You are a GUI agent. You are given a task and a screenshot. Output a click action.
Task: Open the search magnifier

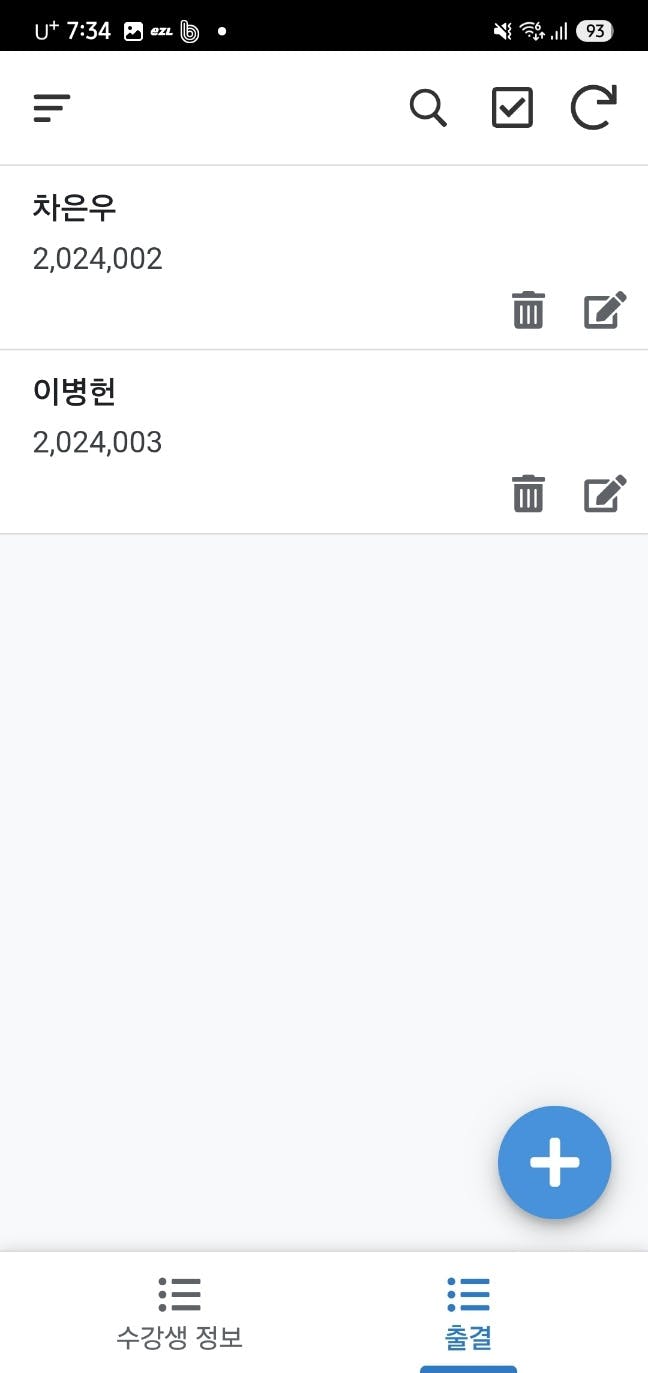(x=428, y=108)
